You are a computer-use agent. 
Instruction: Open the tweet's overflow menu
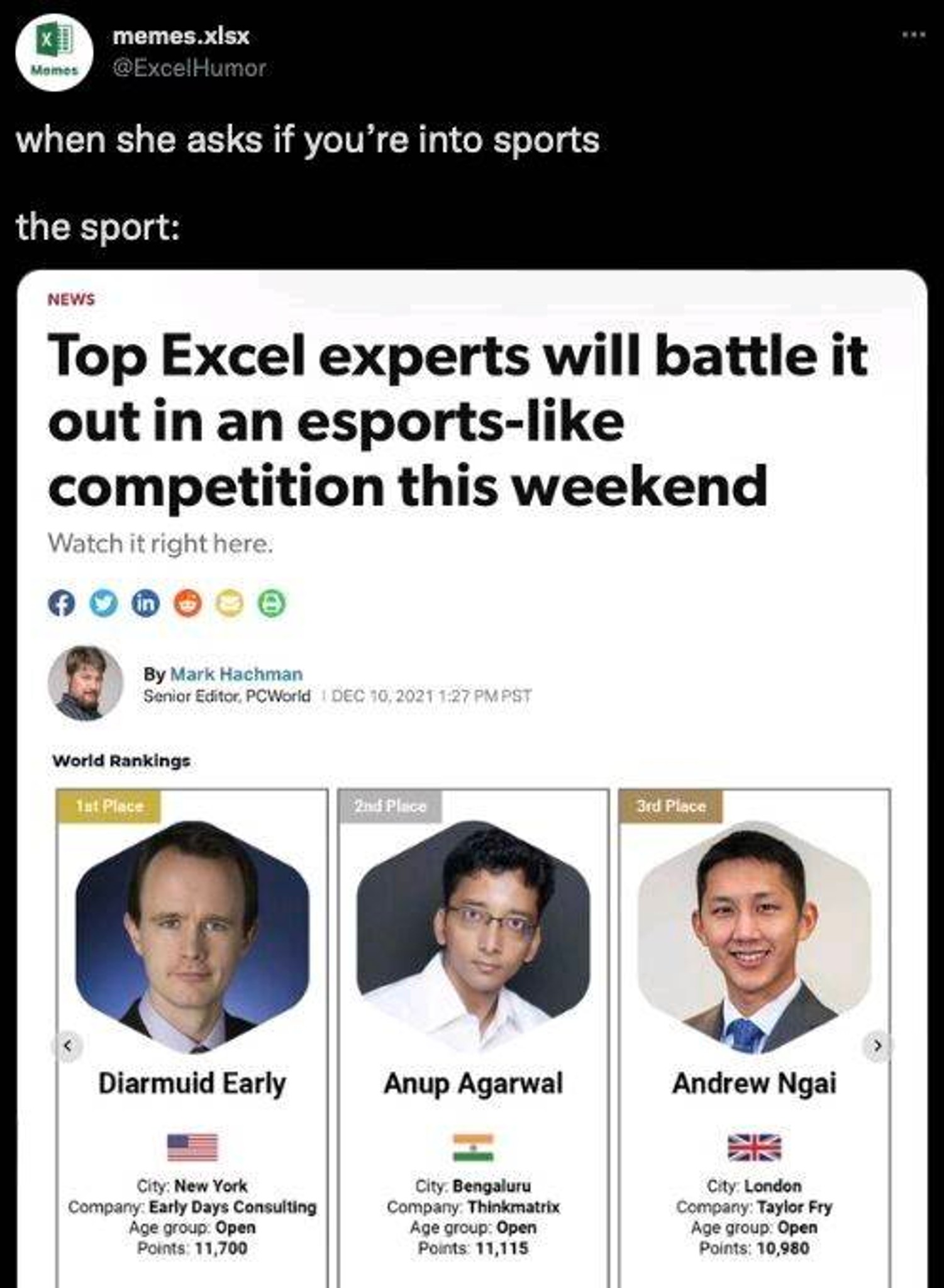click(913, 36)
